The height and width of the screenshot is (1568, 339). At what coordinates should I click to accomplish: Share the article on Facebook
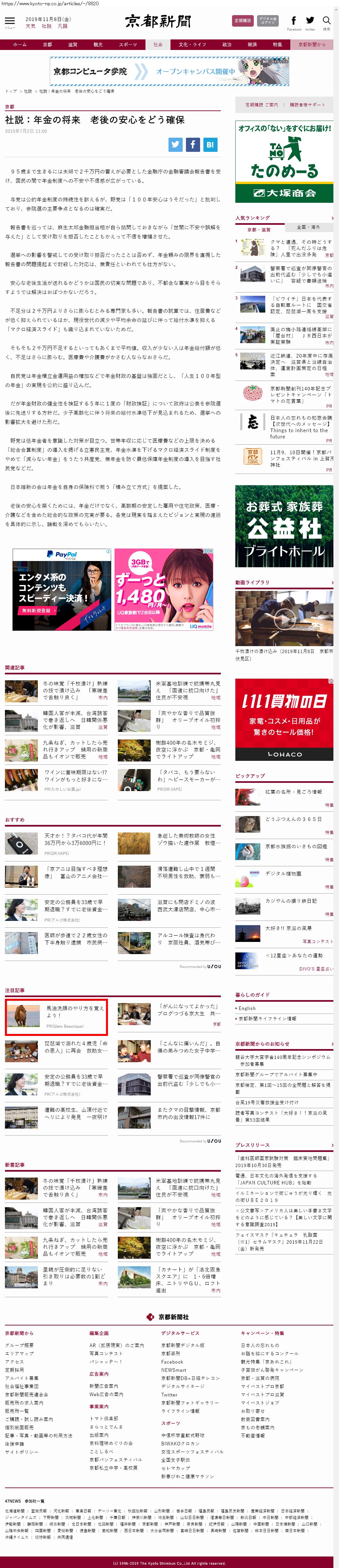[x=193, y=144]
